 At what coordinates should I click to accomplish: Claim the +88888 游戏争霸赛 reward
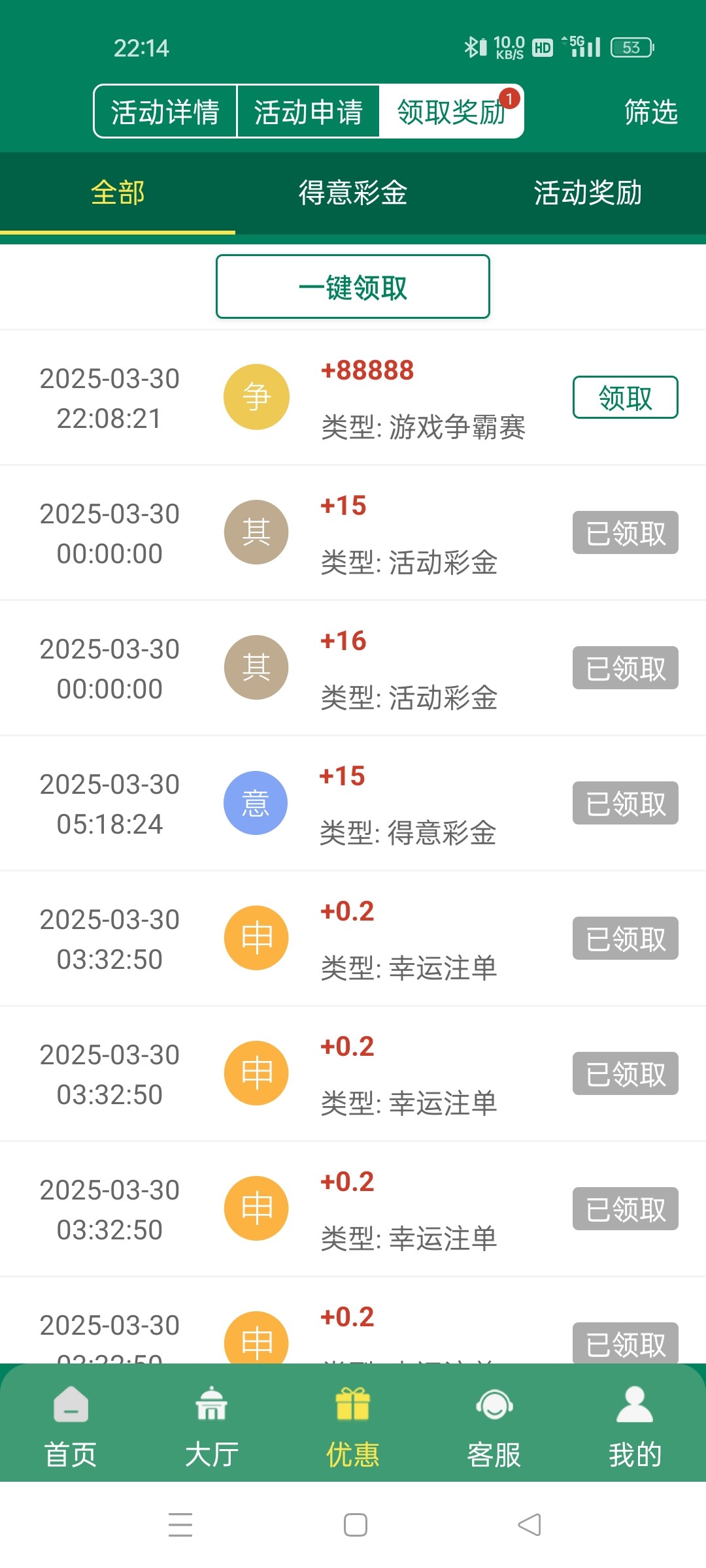pyautogui.click(x=625, y=397)
